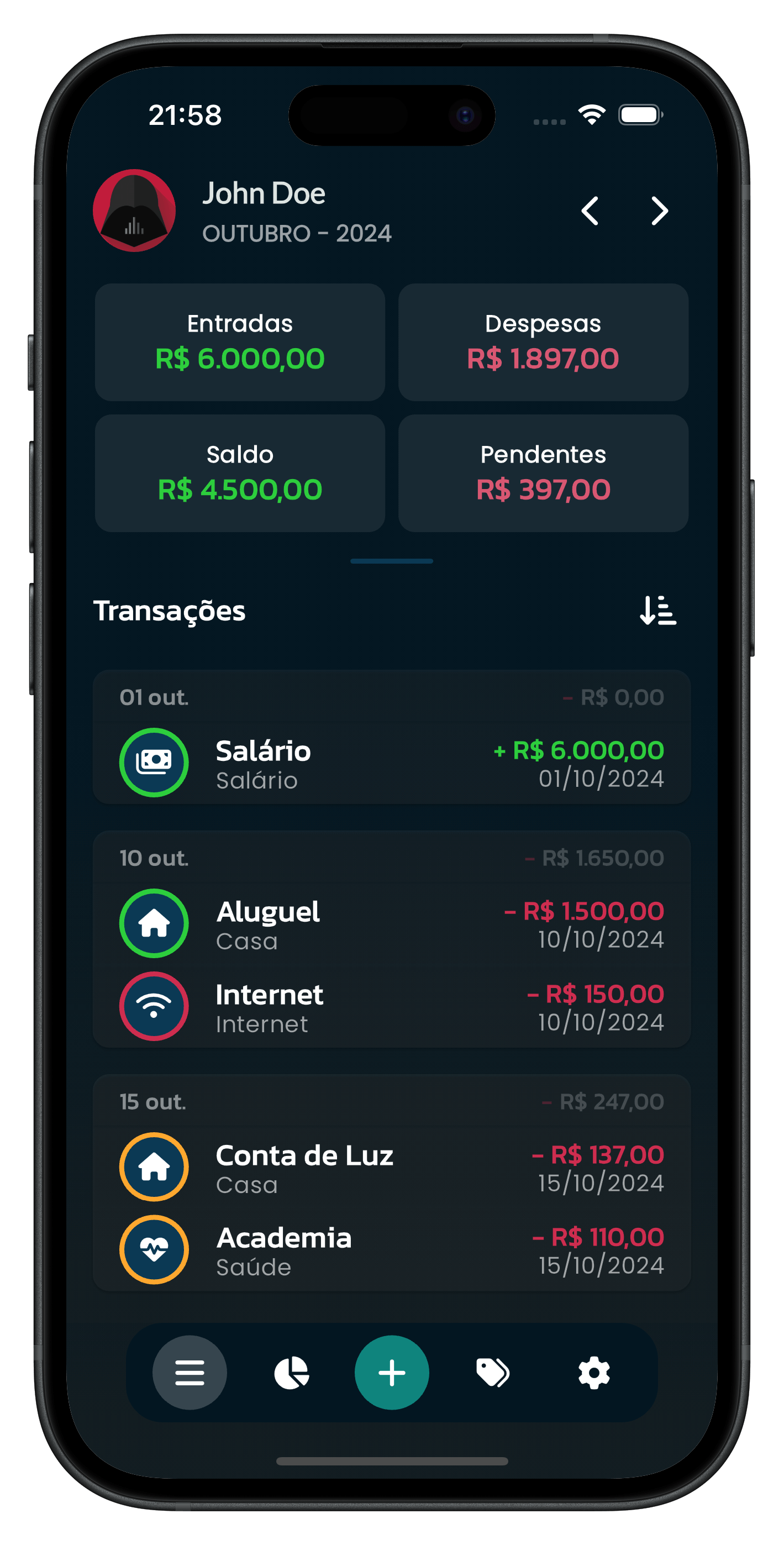The height and width of the screenshot is (1545, 784).
Task: Switch to the pie chart reports tab
Action: [292, 1373]
